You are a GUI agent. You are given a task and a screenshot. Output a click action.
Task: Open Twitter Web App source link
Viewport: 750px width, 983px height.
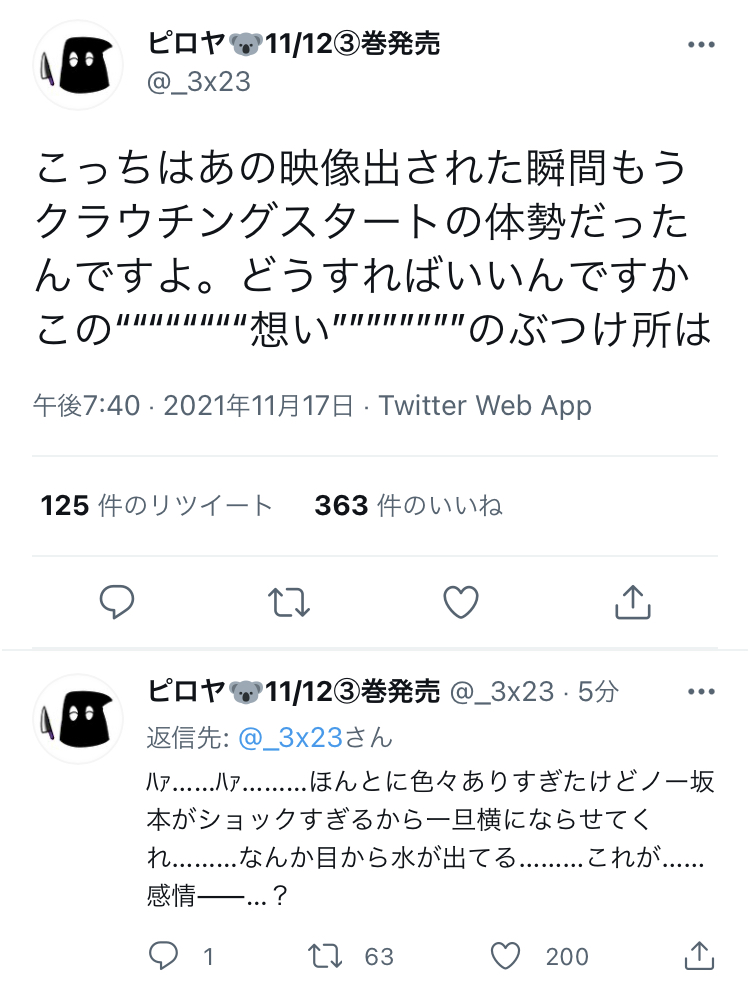[485, 405]
